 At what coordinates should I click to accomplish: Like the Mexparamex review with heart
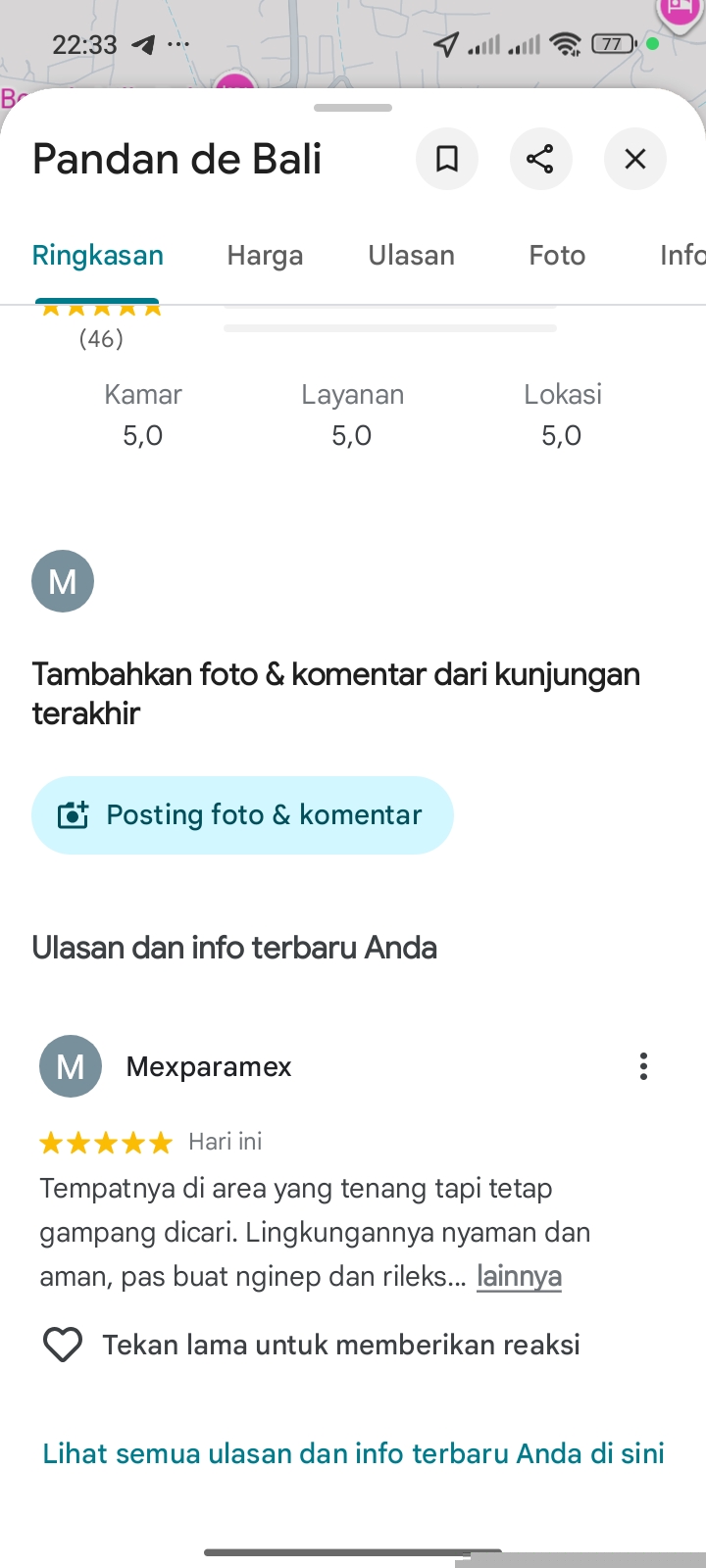click(63, 1345)
